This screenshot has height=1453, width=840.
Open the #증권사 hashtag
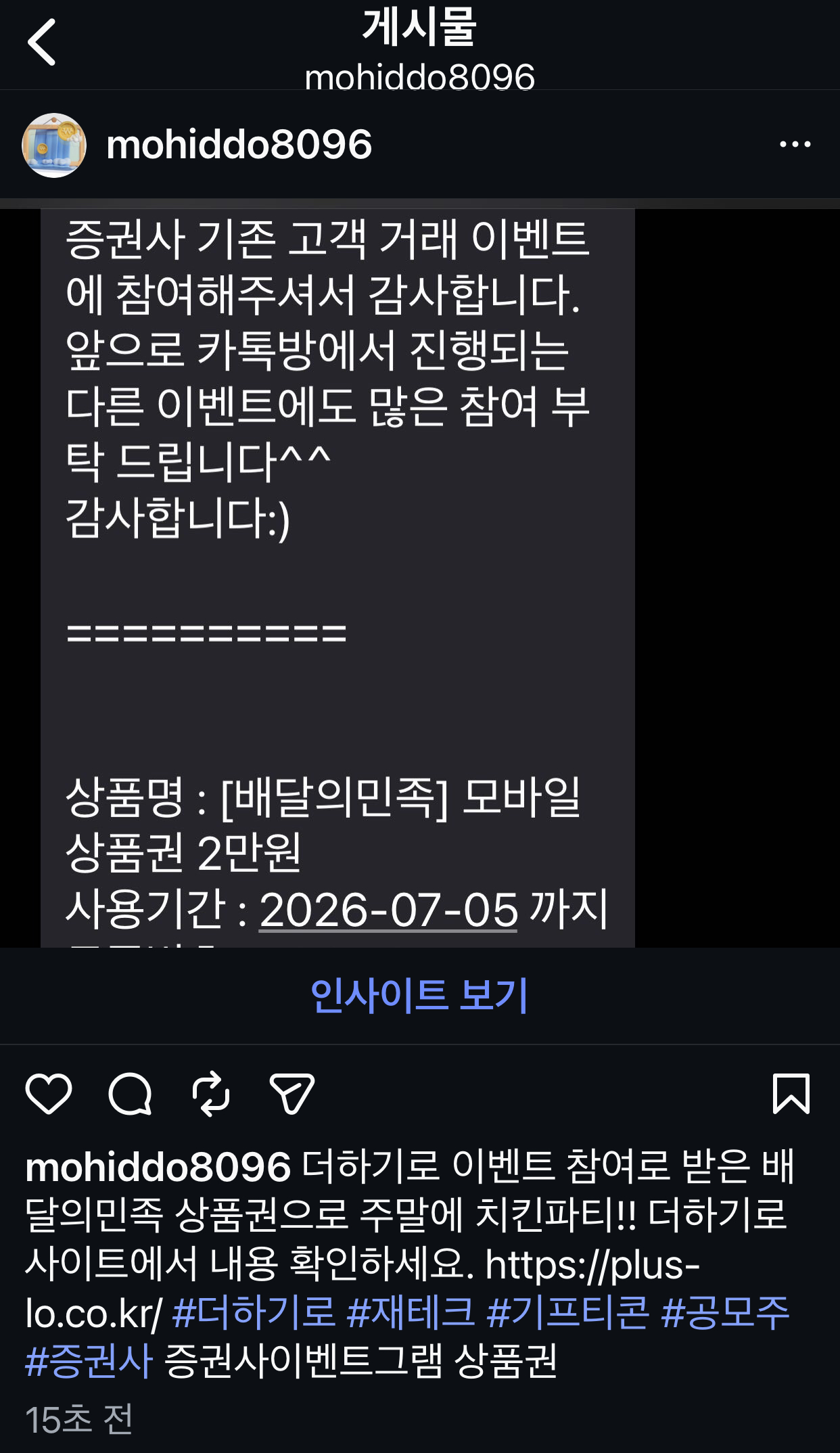point(89,1361)
